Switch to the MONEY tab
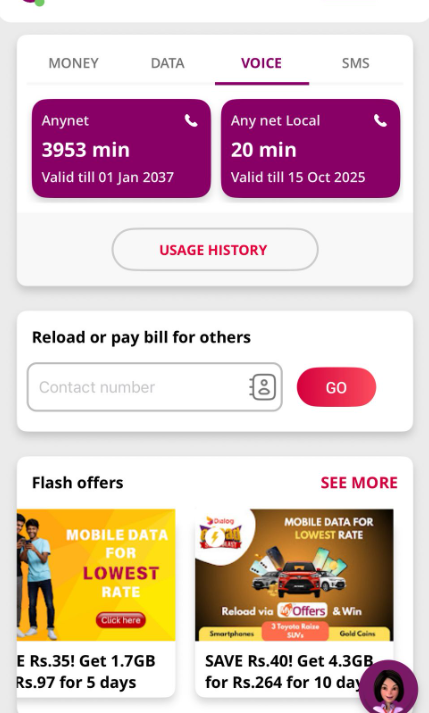 (73, 63)
